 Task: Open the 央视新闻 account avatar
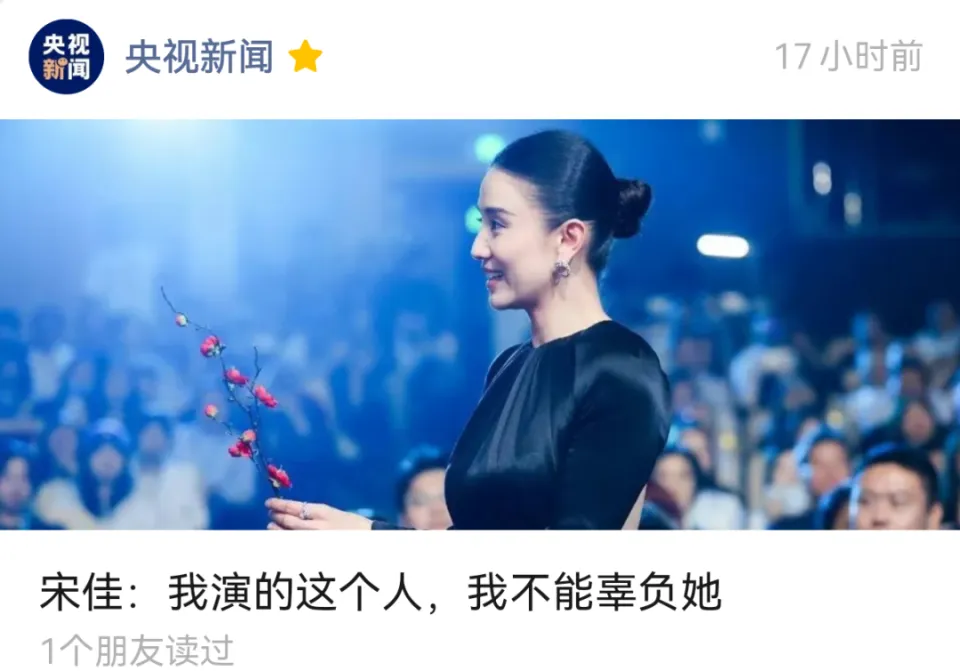coord(66,57)
